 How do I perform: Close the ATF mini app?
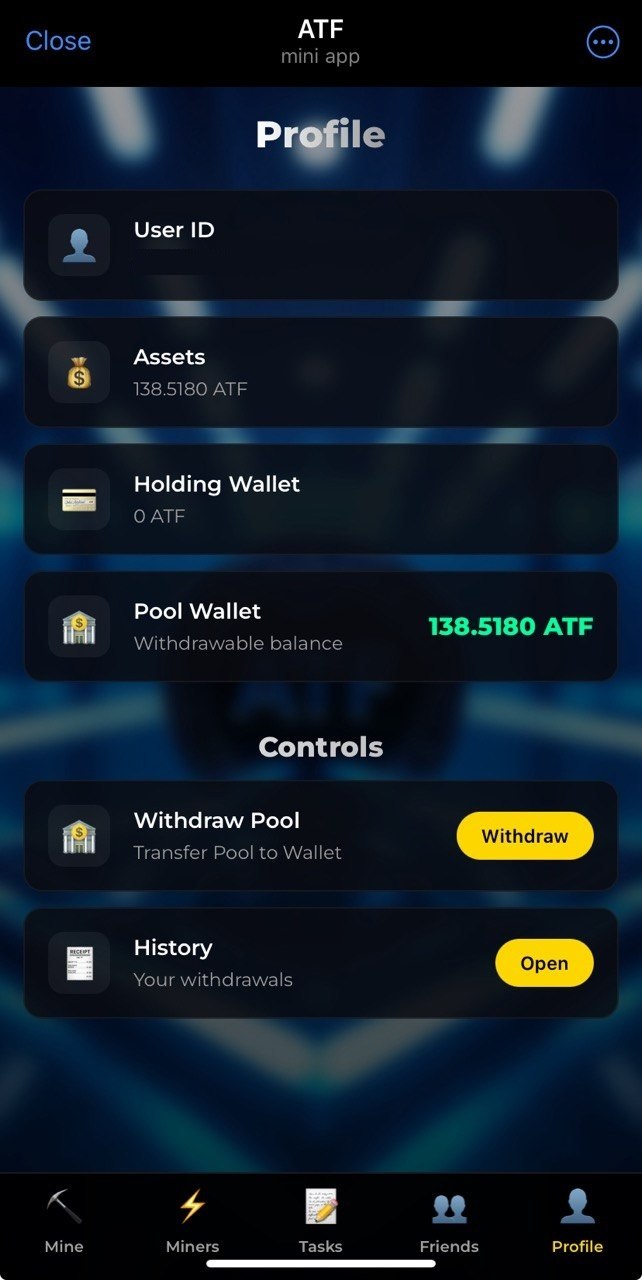pos(58,41)
